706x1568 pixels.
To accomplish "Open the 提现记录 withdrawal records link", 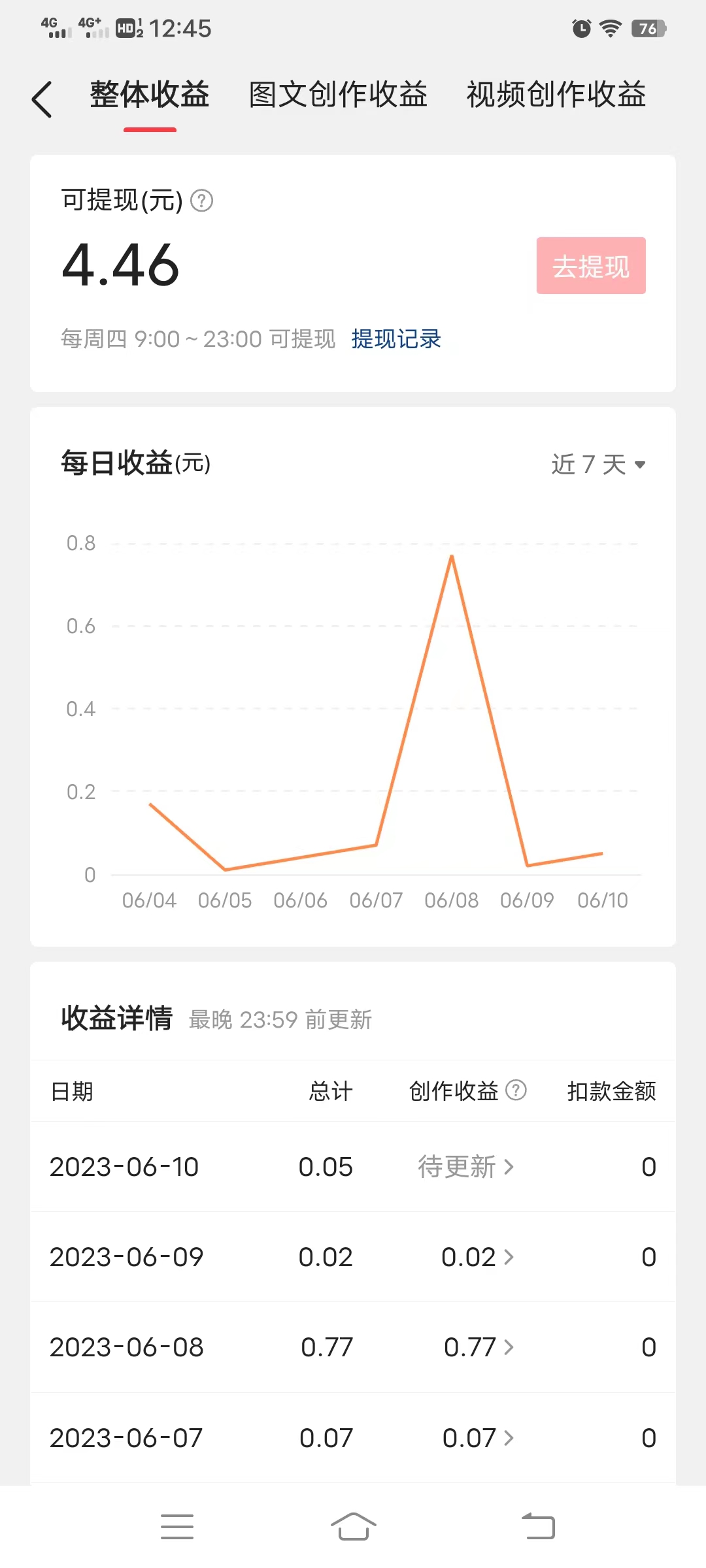I will [x=395, y=339].
